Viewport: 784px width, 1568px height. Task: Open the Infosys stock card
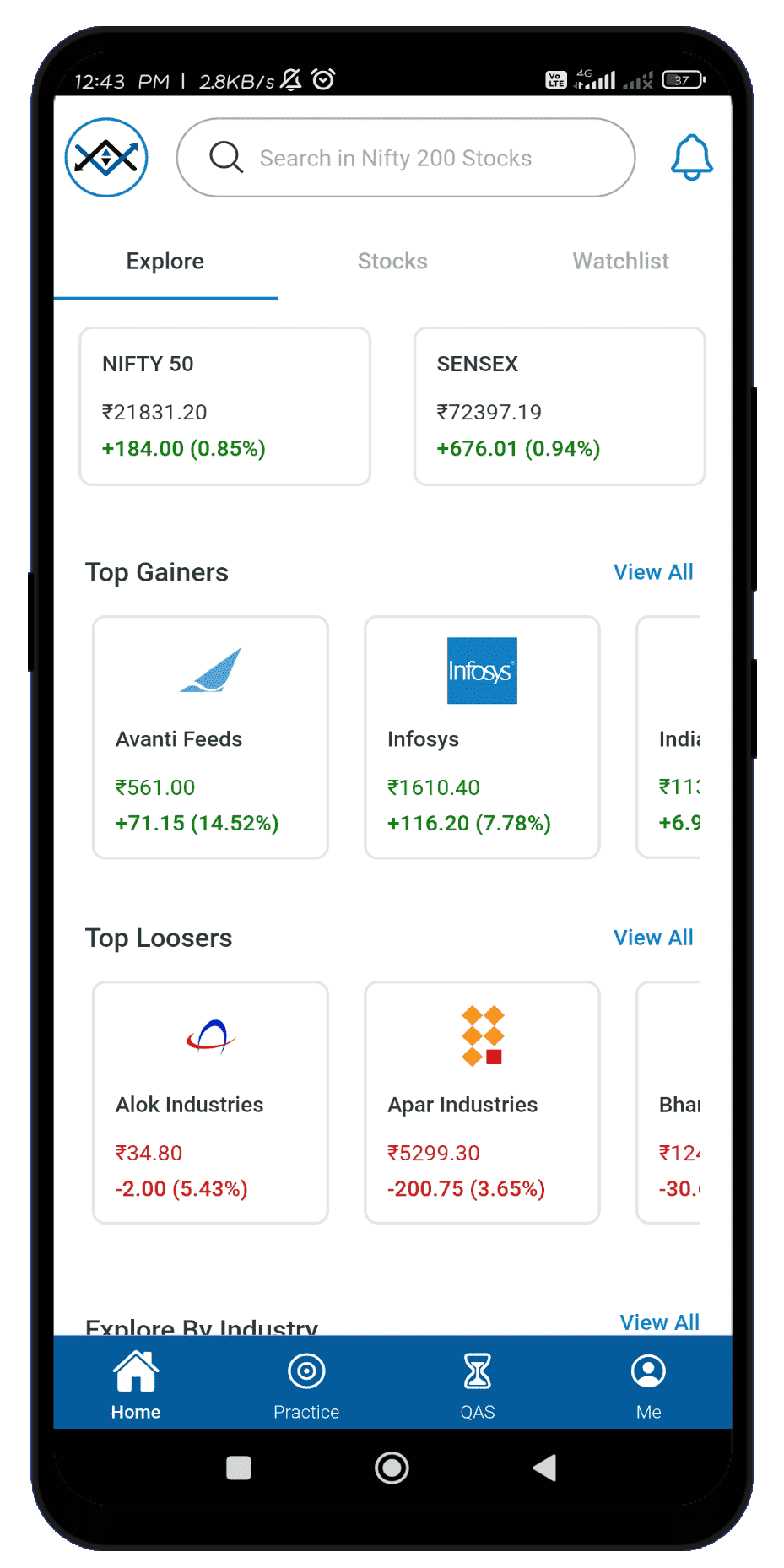coord(482,737)
